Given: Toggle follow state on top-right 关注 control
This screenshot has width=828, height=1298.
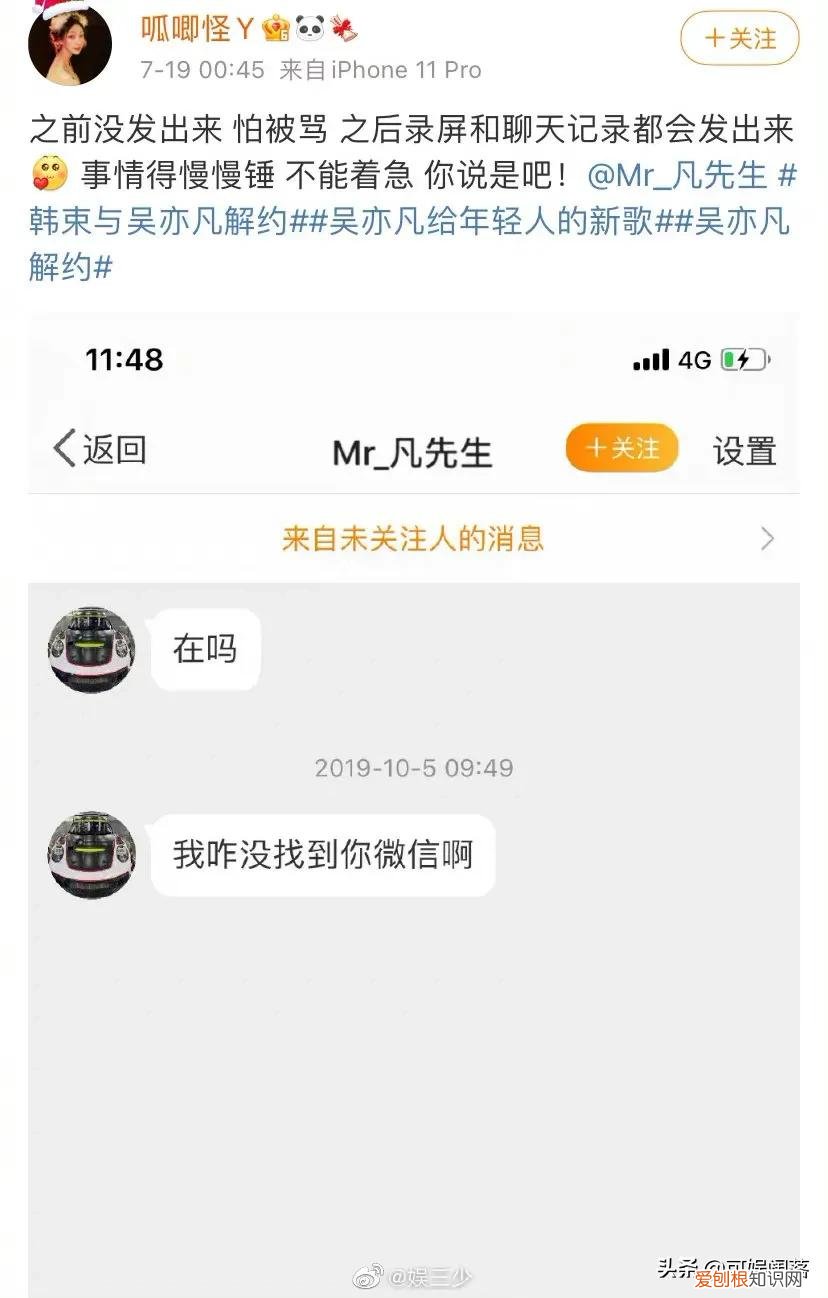Looking at the screenshot, I should click(738, 40).
